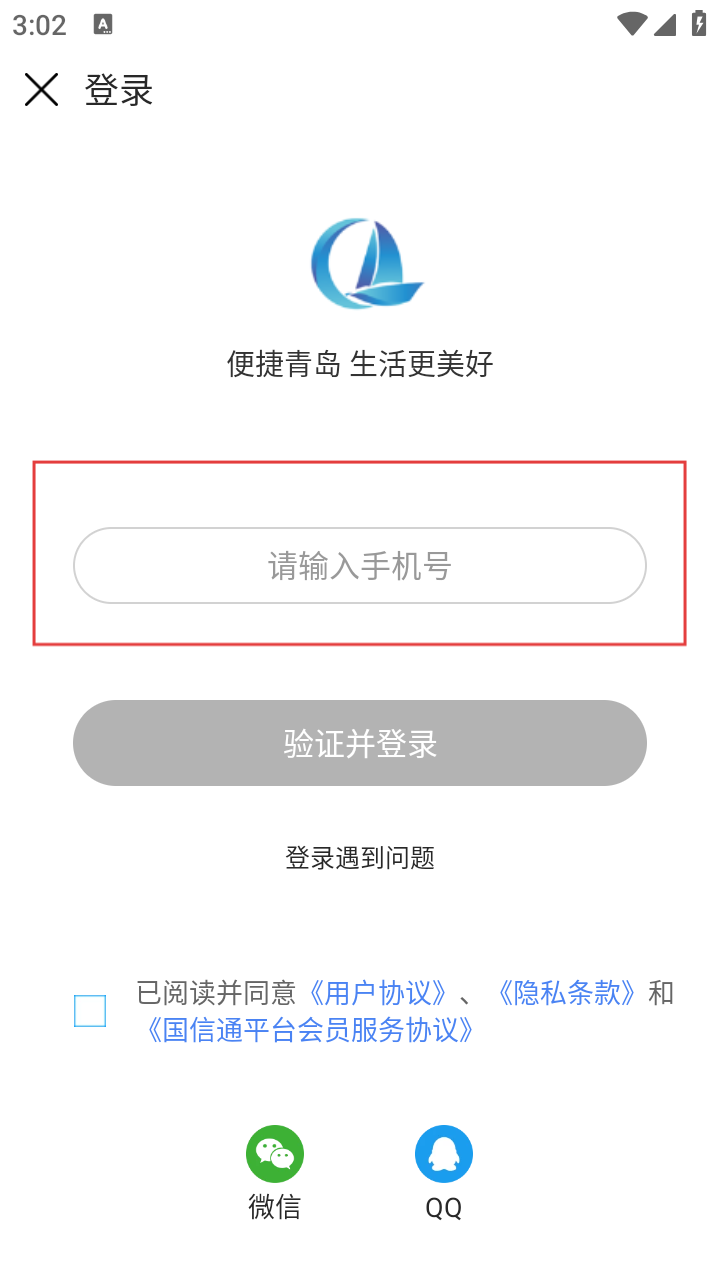Check the agreement checkbox
Screen dimensions: 720x1280
pyautogui.click(x=90, y=1011)
